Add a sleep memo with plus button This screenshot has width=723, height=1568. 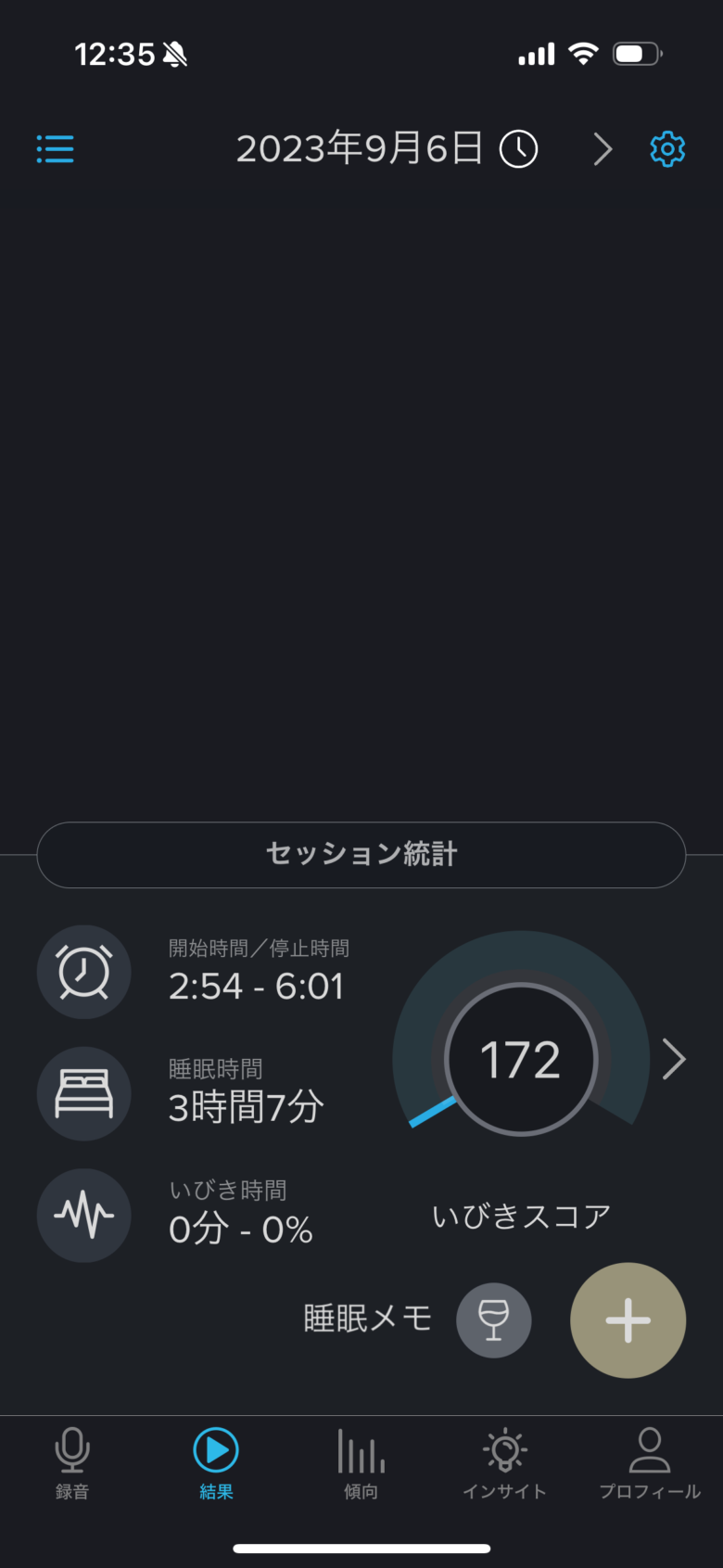coord(628,1319)
